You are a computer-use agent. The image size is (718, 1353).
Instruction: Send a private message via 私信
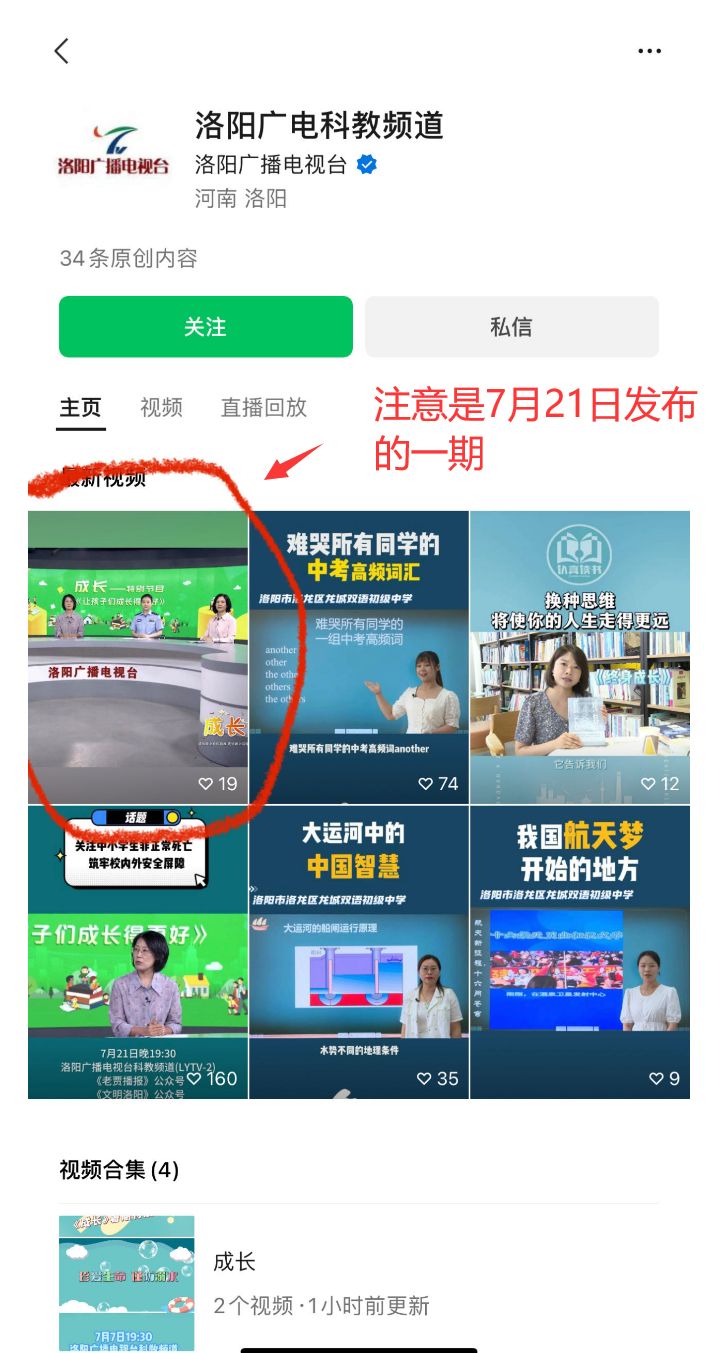click(511, 327)
